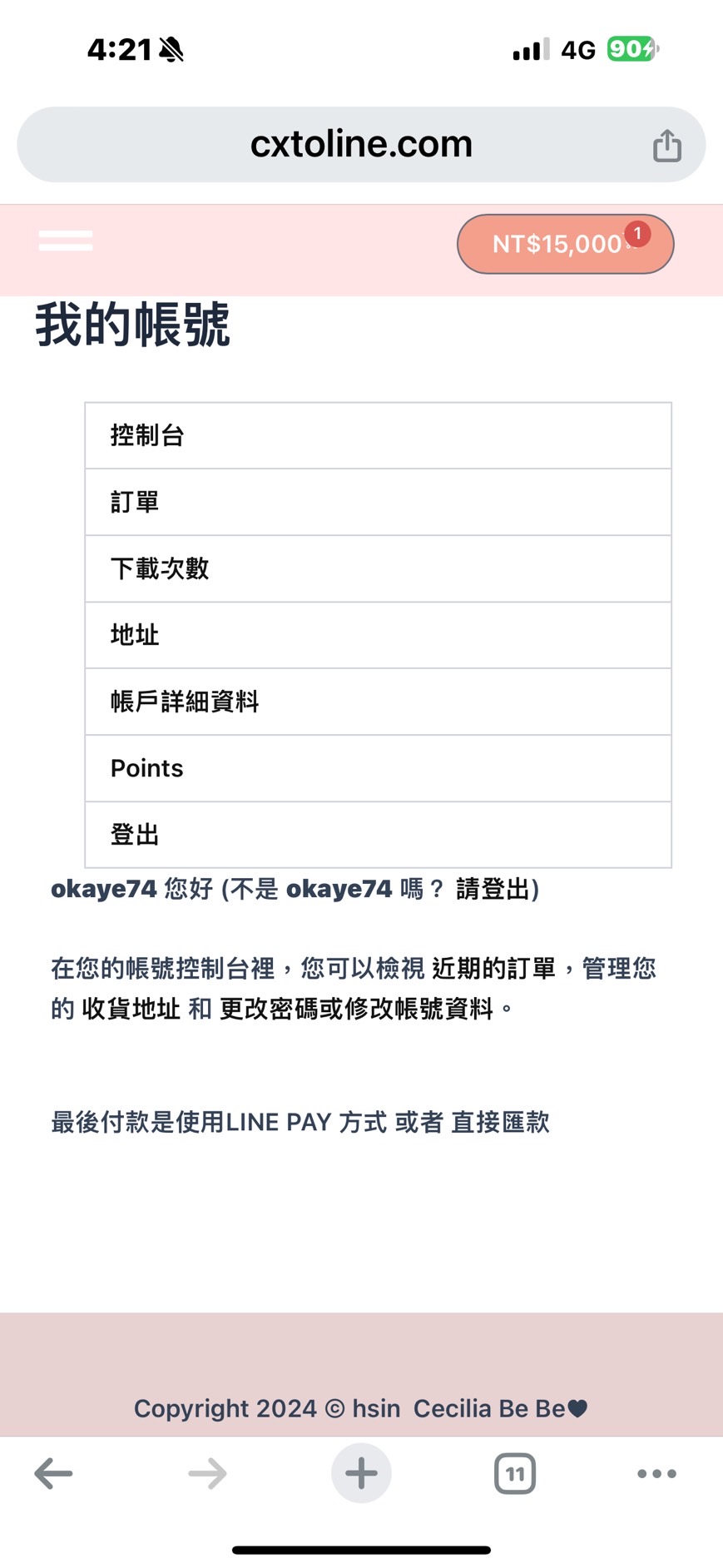
Task: Tap the 請登出 link after the greeting
Action: (493, 890)
